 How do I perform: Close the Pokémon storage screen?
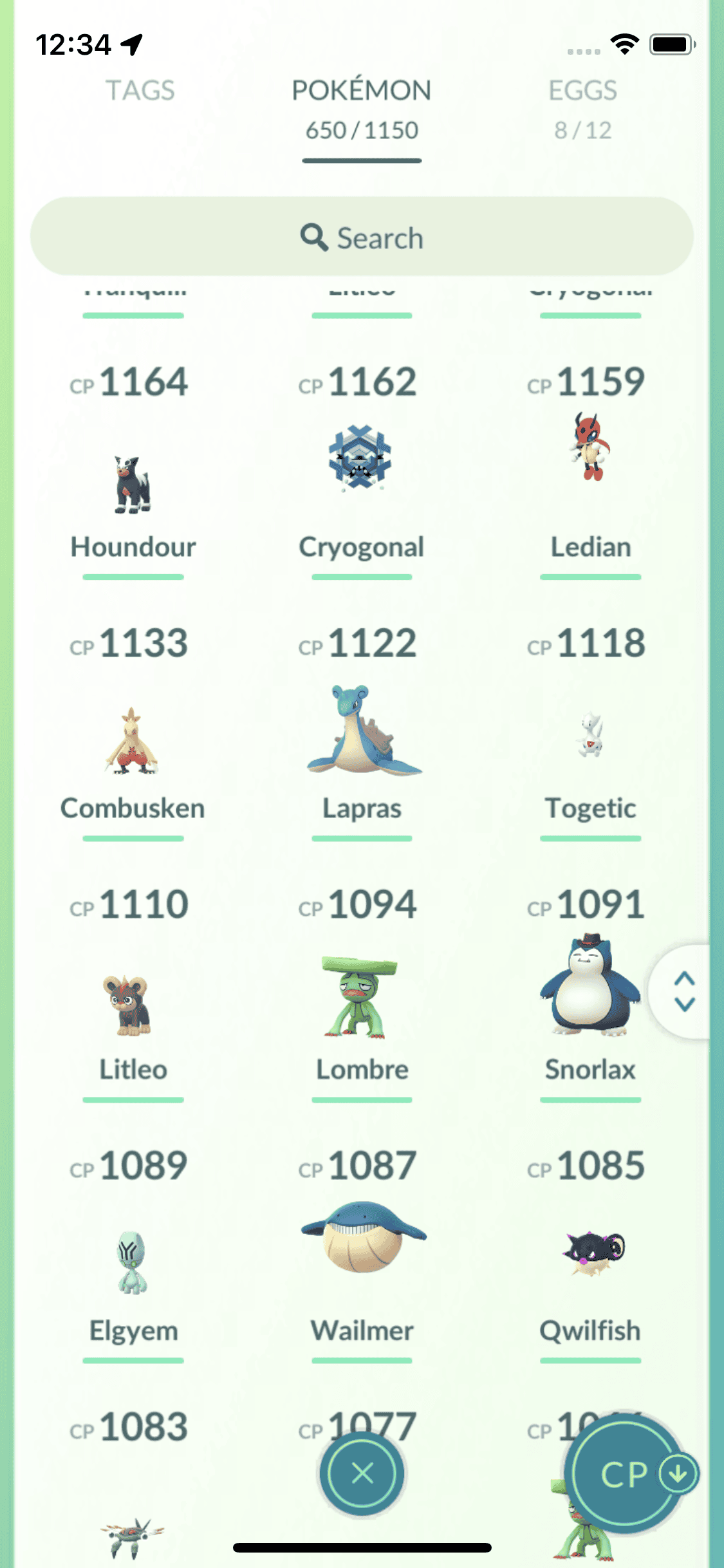coord(362,1473)
